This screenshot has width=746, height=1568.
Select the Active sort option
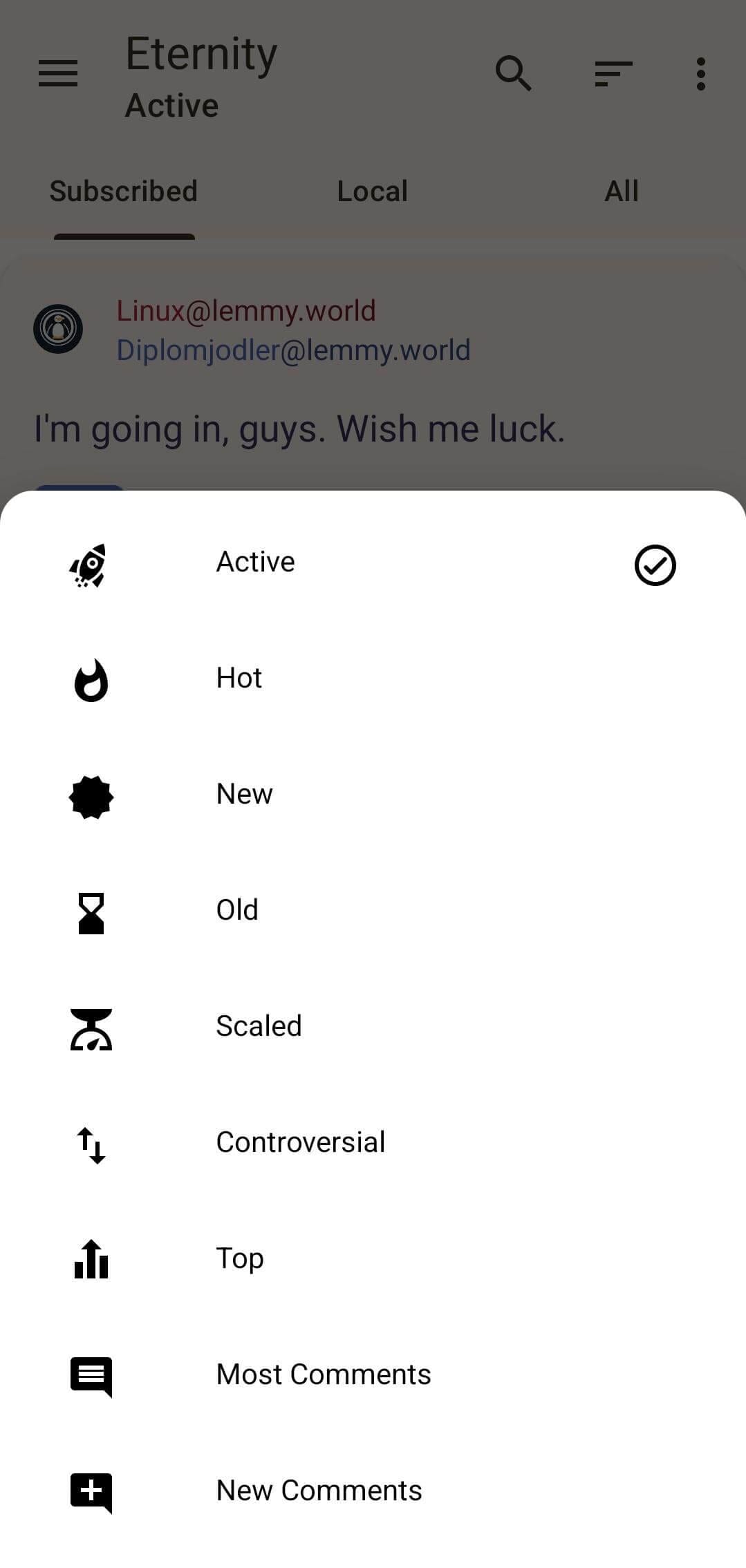click(x=256, y=563)
